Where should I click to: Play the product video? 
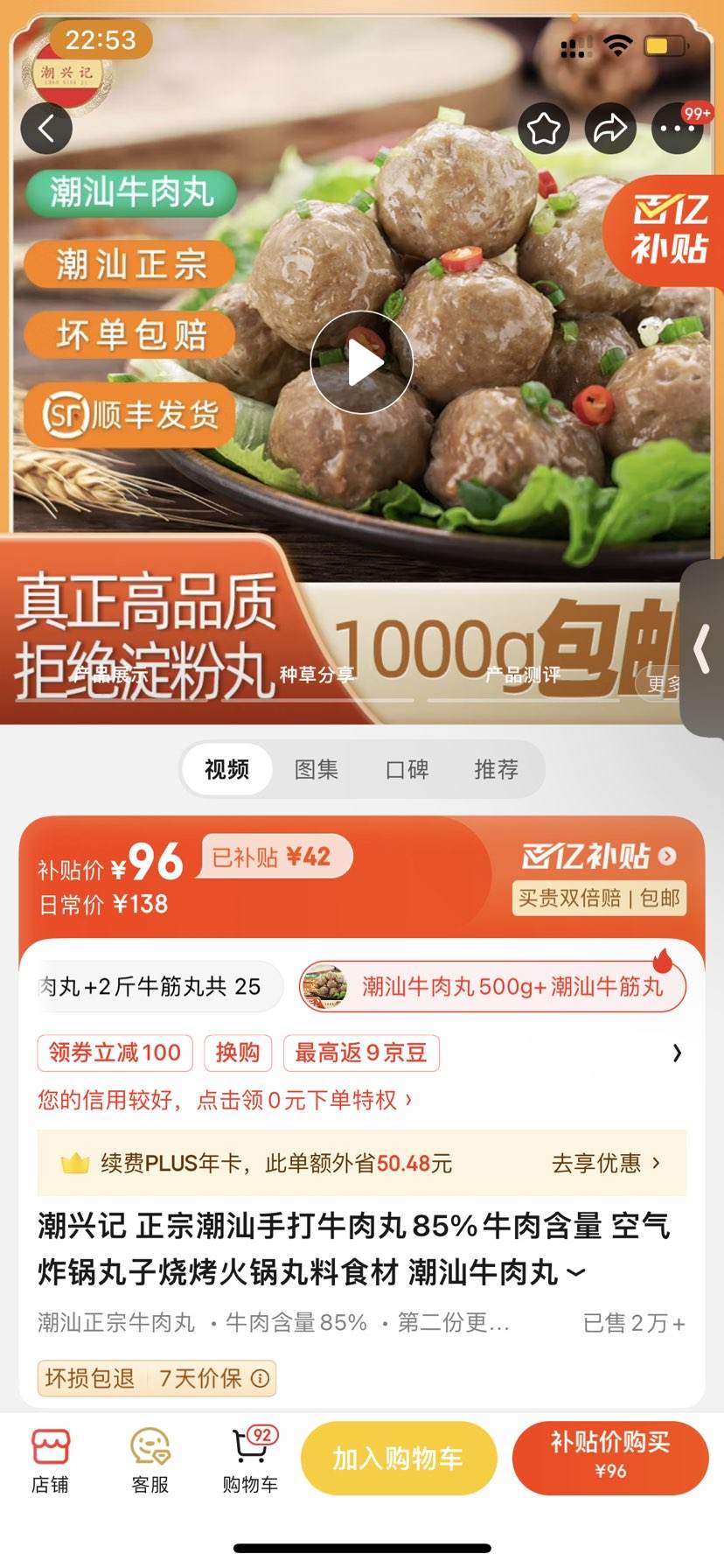pyautogui.click(x=361, y=361)
